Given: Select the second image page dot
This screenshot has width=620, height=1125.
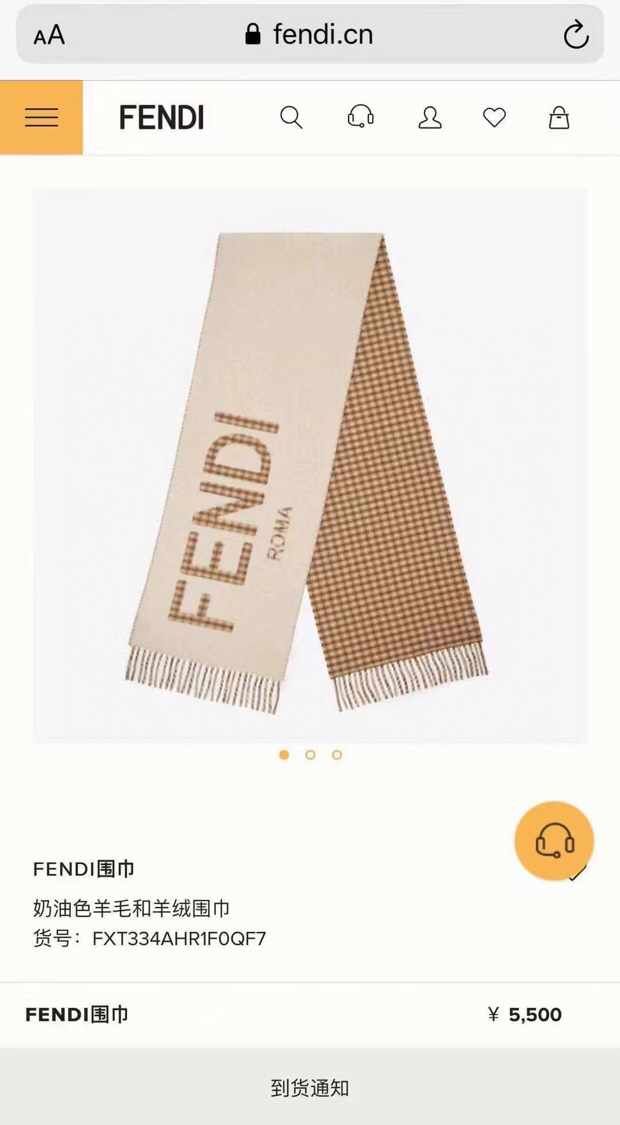Looking at the screenshot, I should (310, 755).
